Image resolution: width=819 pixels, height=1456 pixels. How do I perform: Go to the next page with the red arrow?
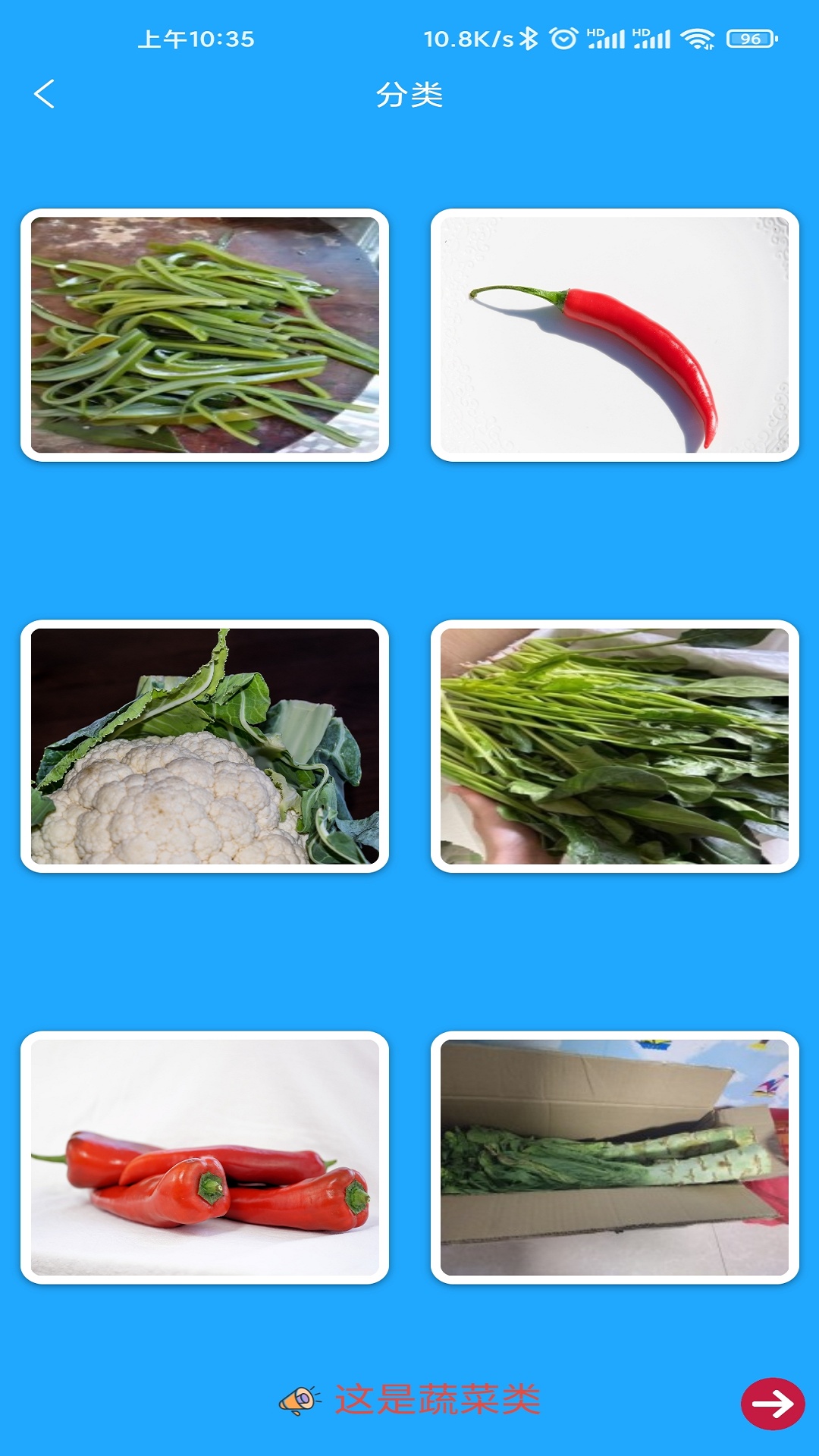click(772, 1404)
